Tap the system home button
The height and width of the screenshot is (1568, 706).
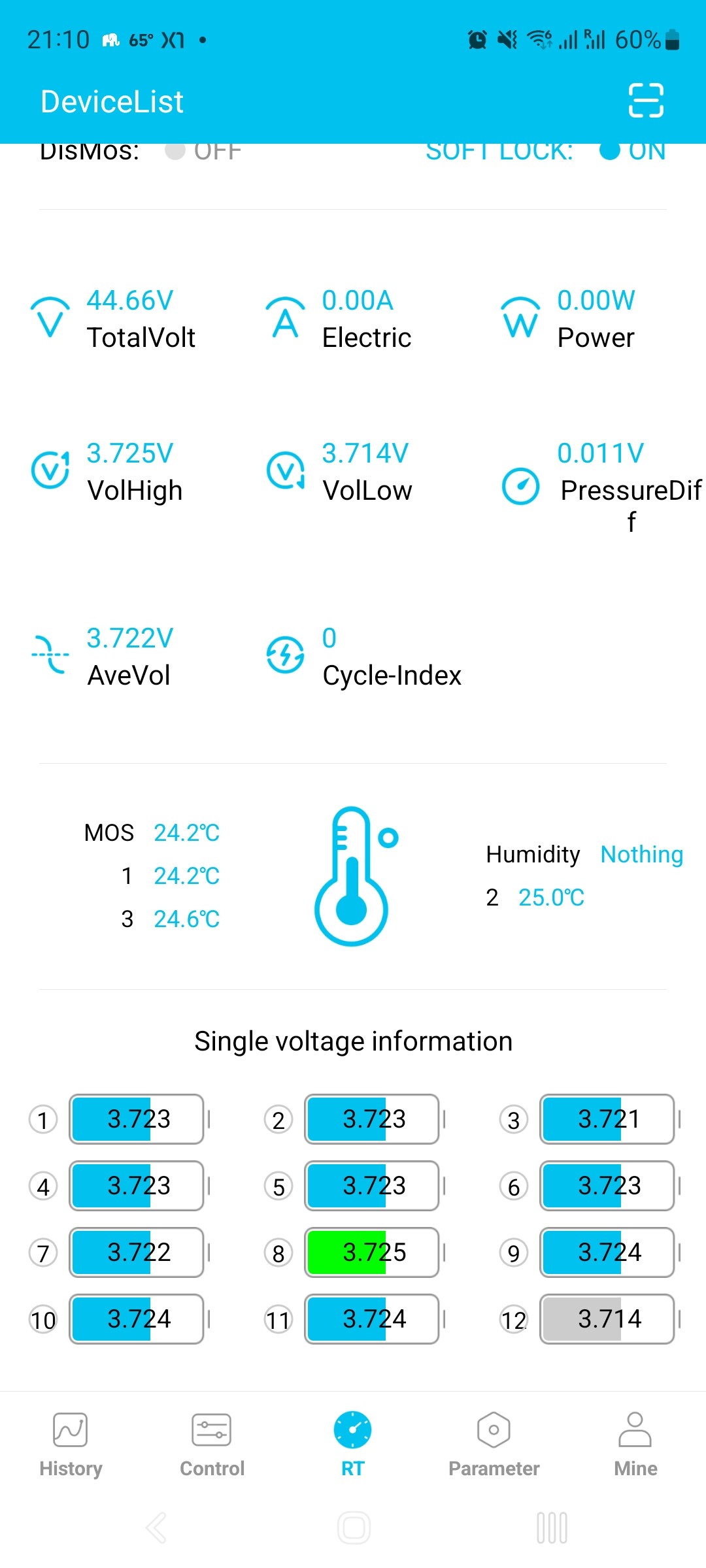[x=354, y=1527]
